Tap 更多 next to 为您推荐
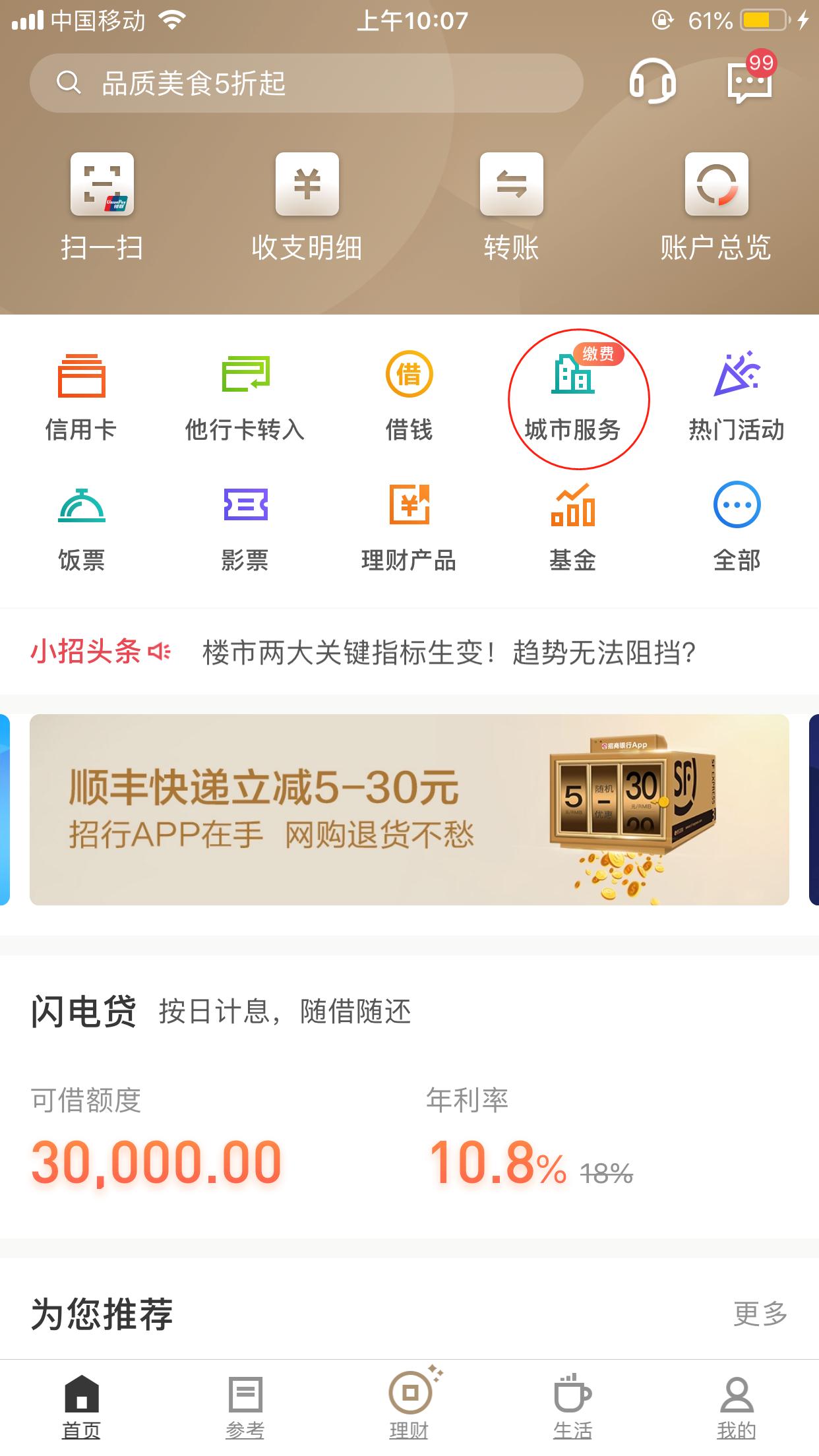Image resolution: width=819 pixels, height=1456 pixels. click(760, 1314)
